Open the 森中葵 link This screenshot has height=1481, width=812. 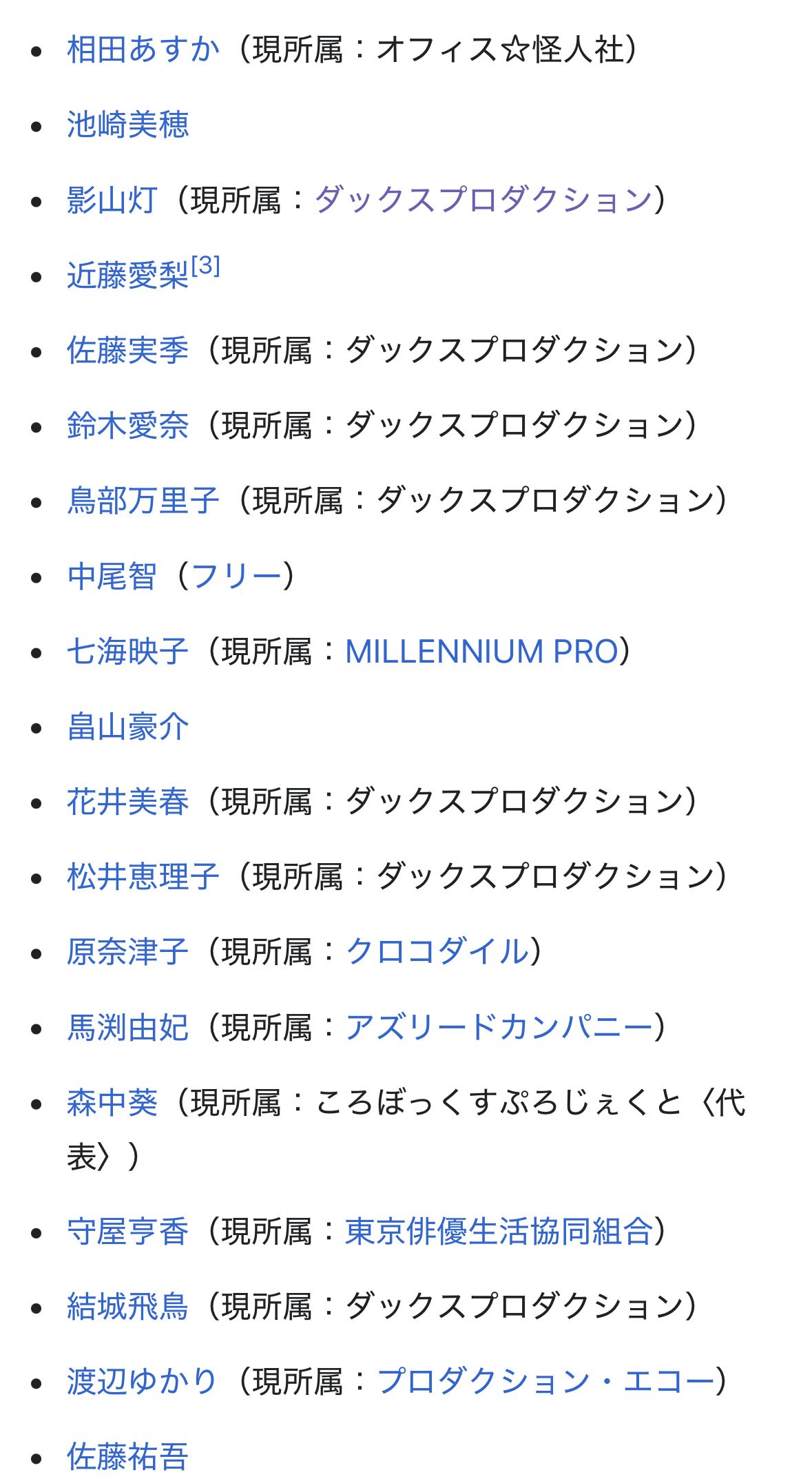coord(112,1102)
